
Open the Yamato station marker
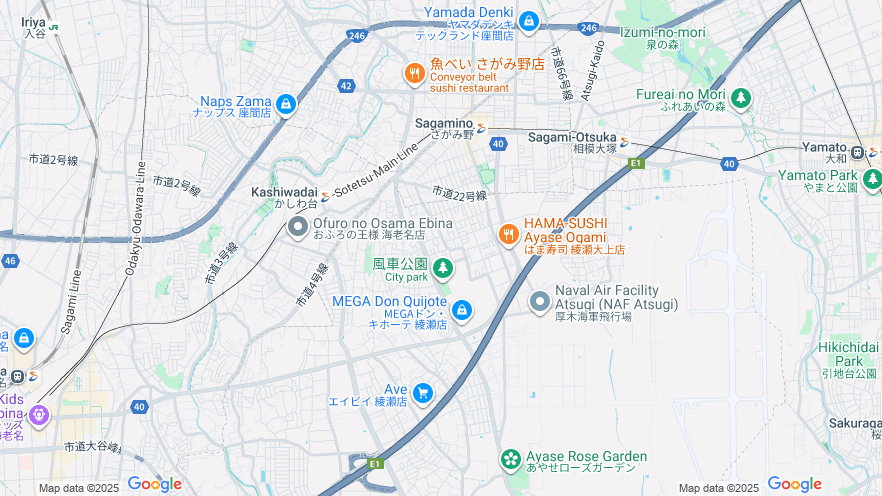[x=858, y=152]
